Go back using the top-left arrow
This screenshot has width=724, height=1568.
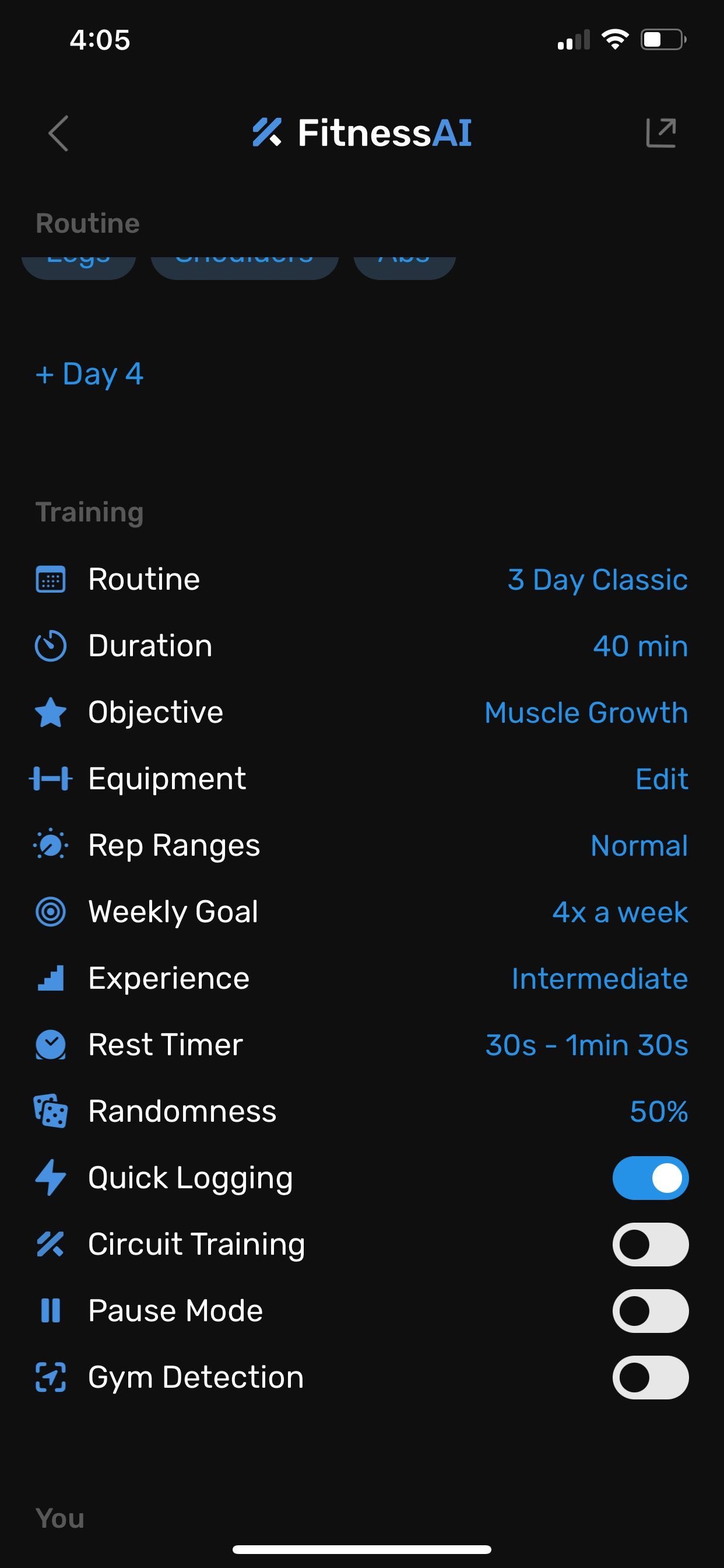point(58,132)
